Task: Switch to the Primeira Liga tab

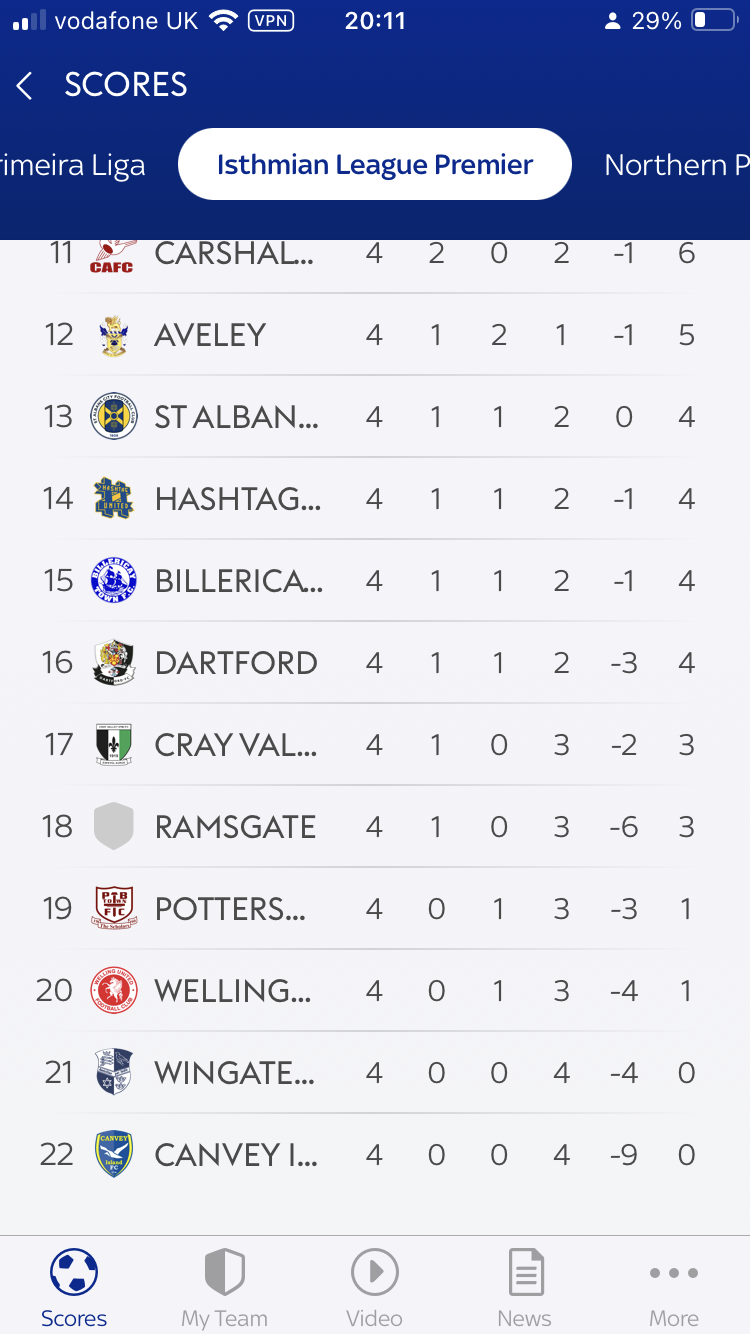Action: [x=72, y=165]
